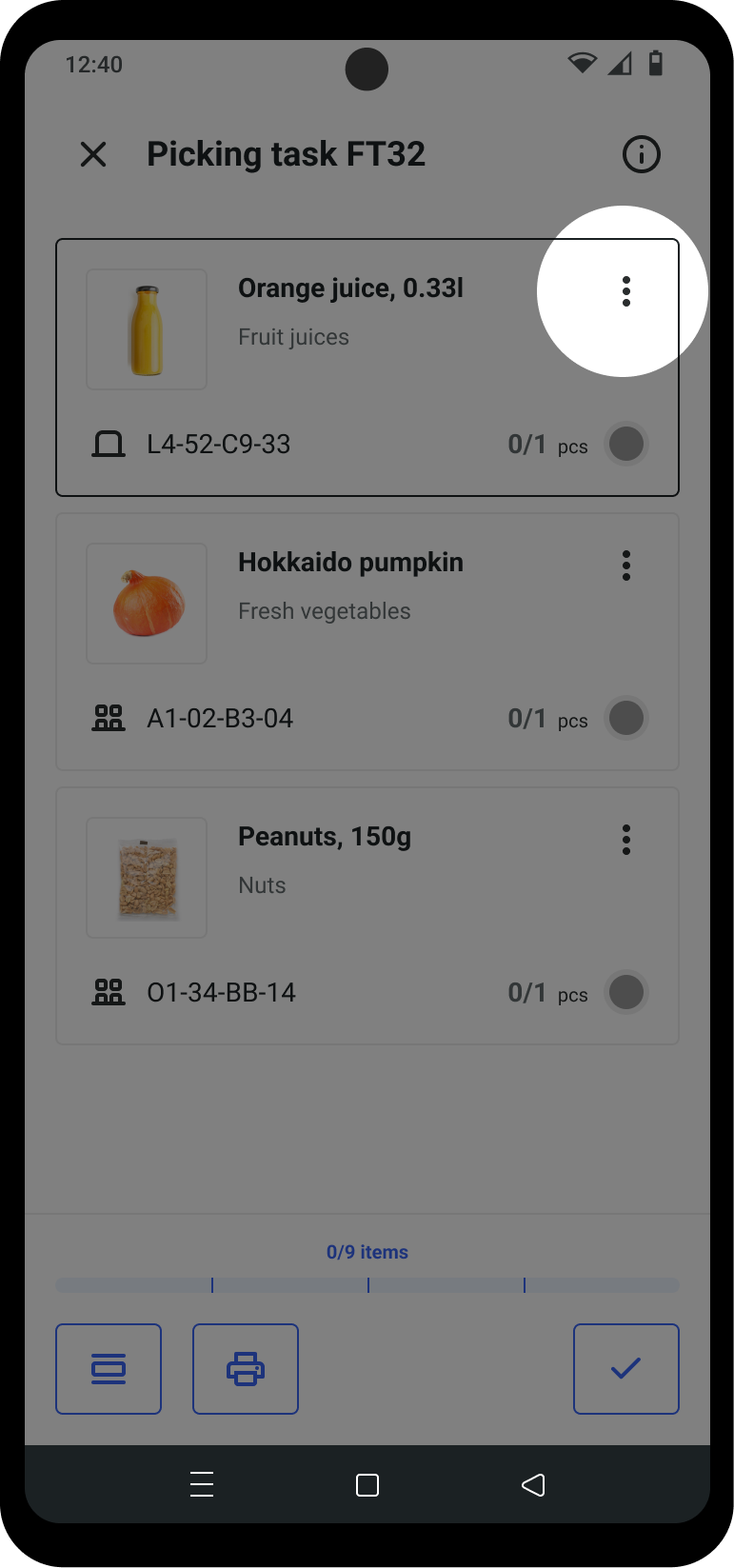Mark Hokkaido pumpkin as picked
734x1568 pixels.
(625, 718)
